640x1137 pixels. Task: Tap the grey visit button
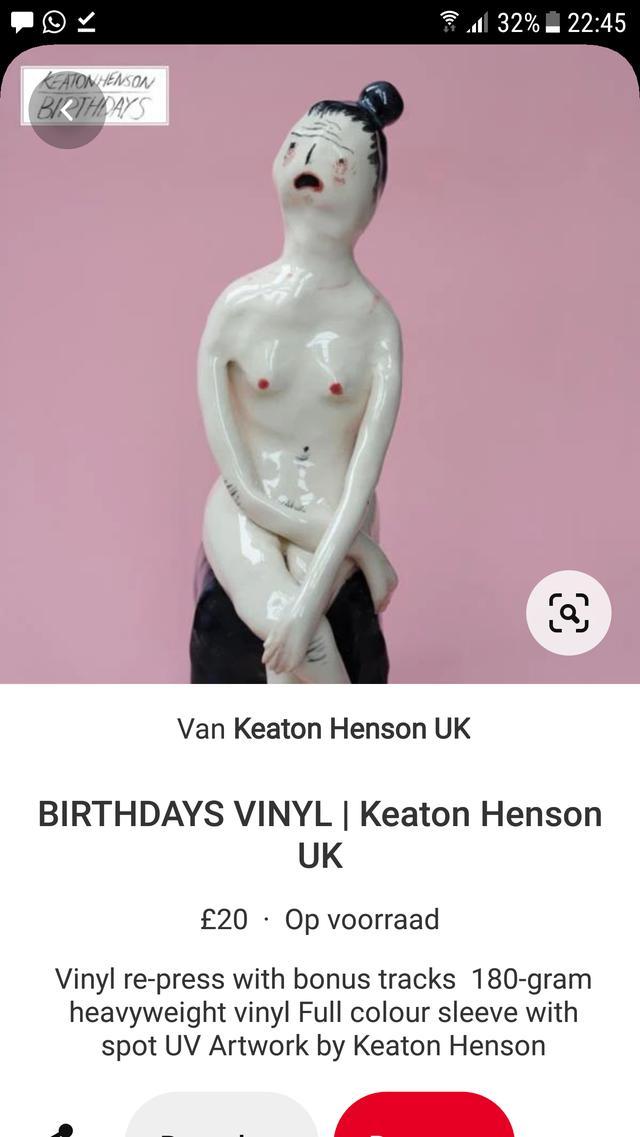[221, 1118]
